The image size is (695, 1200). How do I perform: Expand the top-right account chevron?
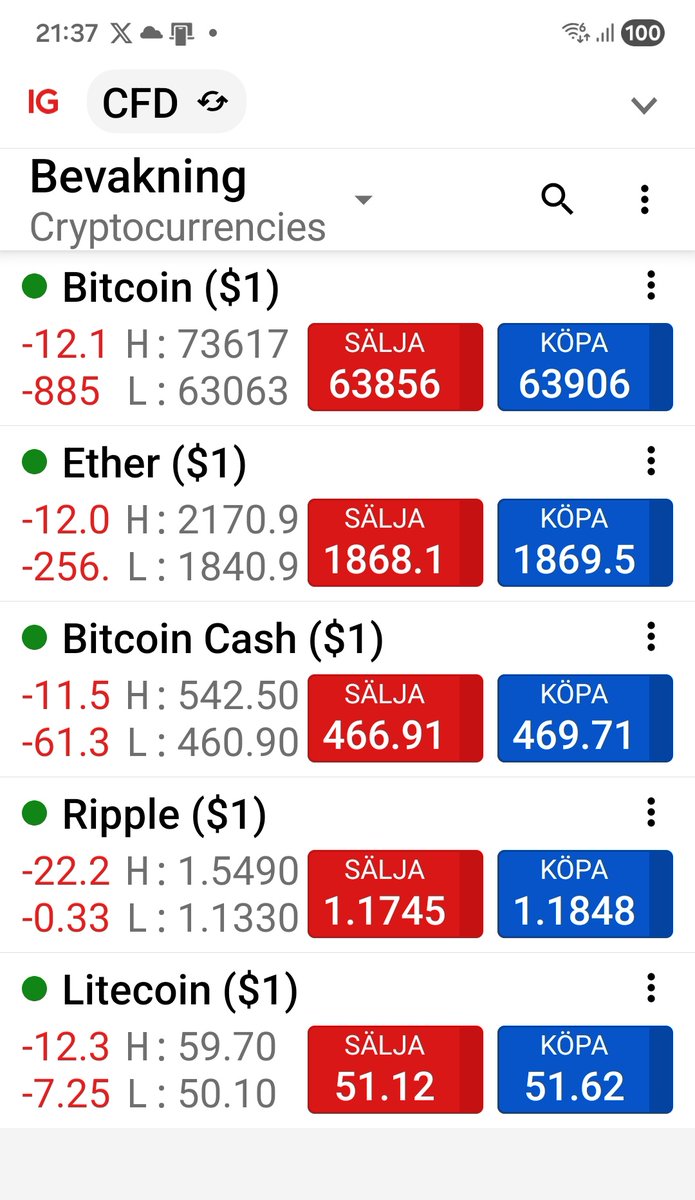(644, 104)
